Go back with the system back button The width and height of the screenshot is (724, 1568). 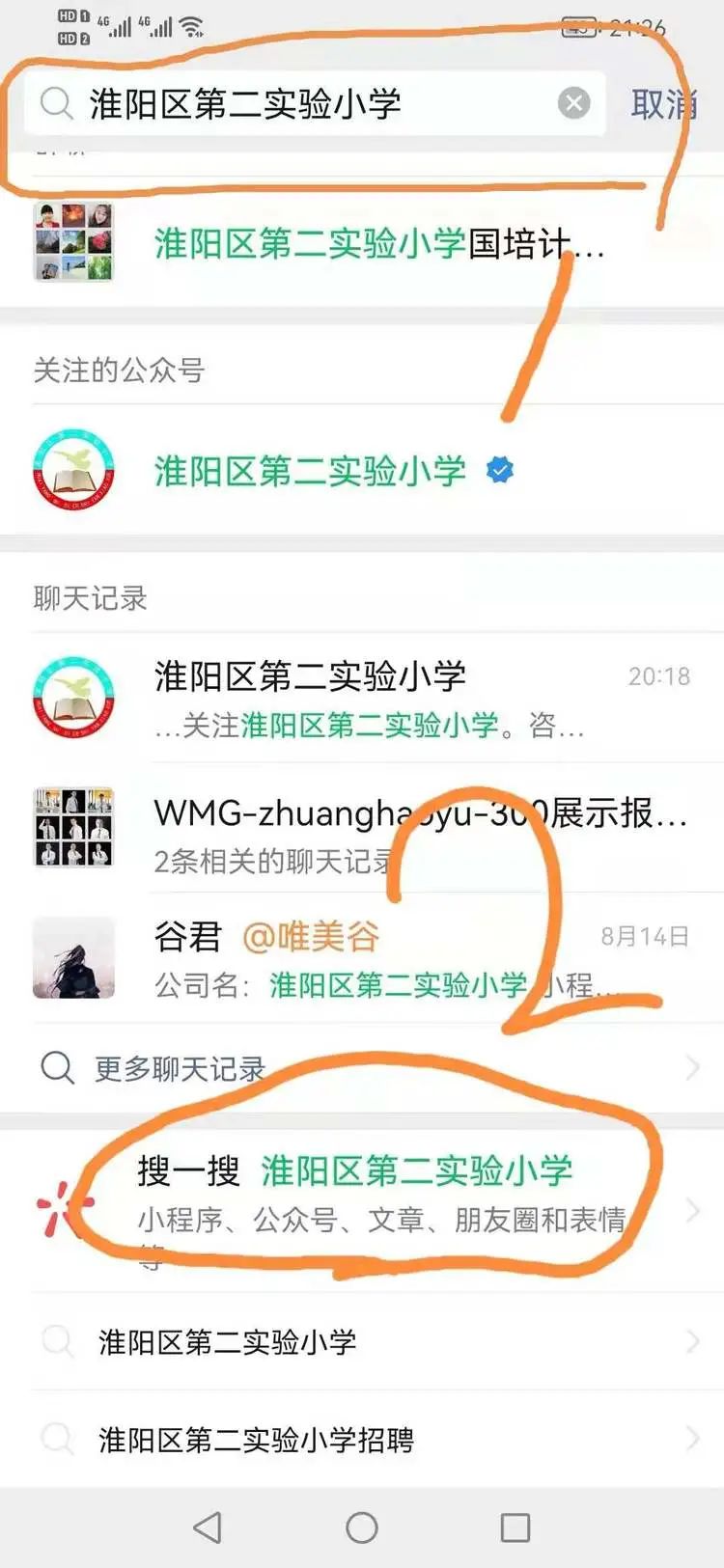coord(208,1527)
